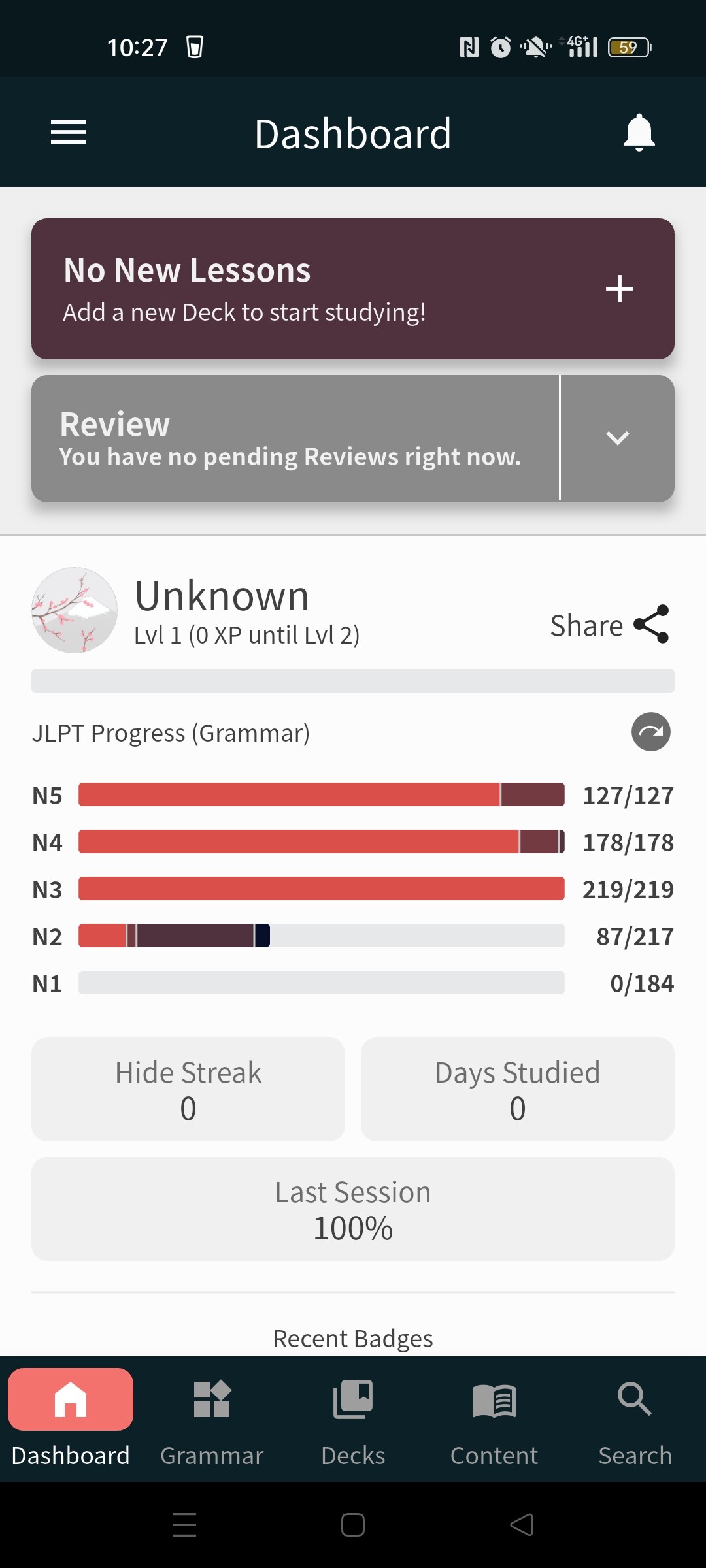Tap the Hide Streak tile
Viewport: 706px width, 1568px height.
[x=188, y=1089]
